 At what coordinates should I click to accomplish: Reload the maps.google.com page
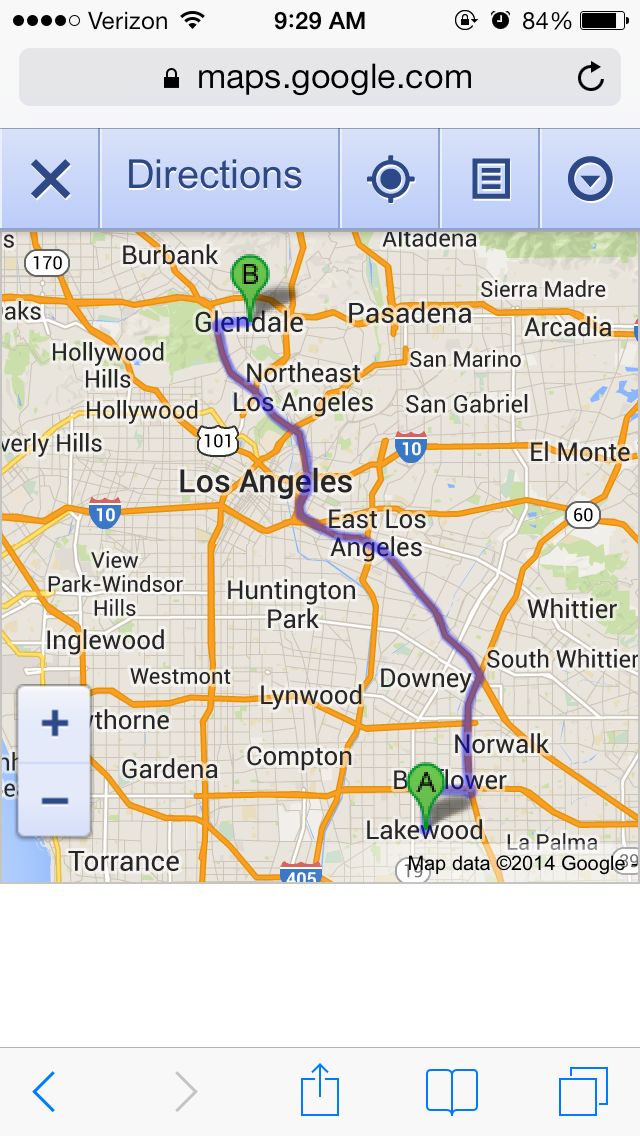pyautogui.click(x=591, y=77)
